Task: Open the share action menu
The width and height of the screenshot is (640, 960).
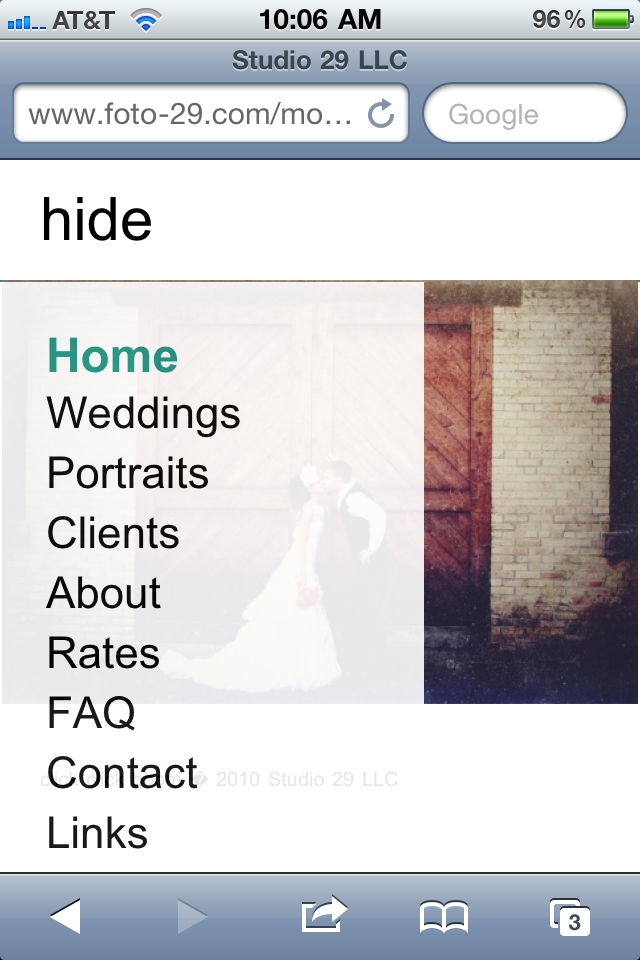Action: (323, 916)
